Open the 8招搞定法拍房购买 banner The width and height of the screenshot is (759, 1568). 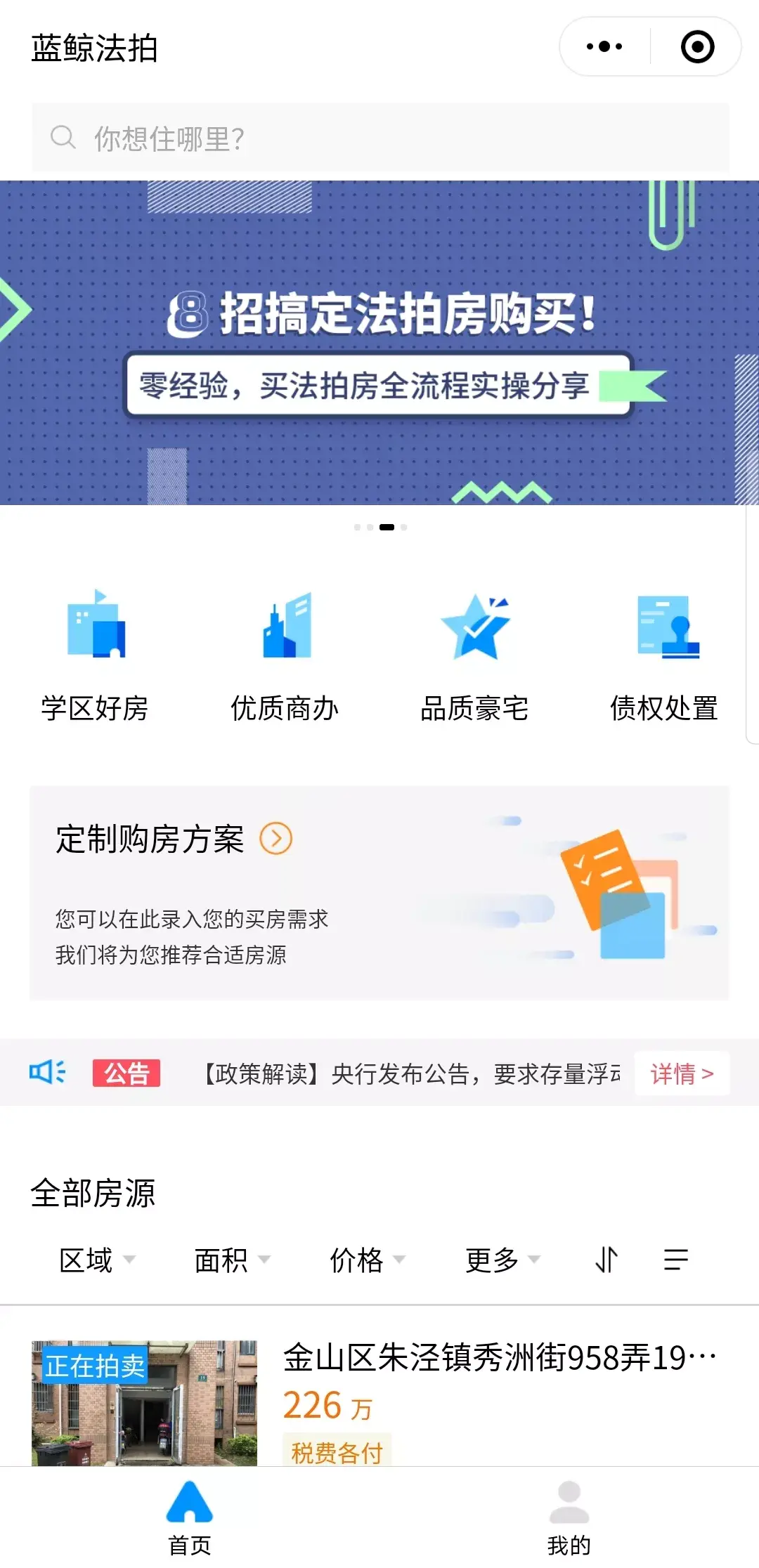pyautogui.click(x=379, y=343)
